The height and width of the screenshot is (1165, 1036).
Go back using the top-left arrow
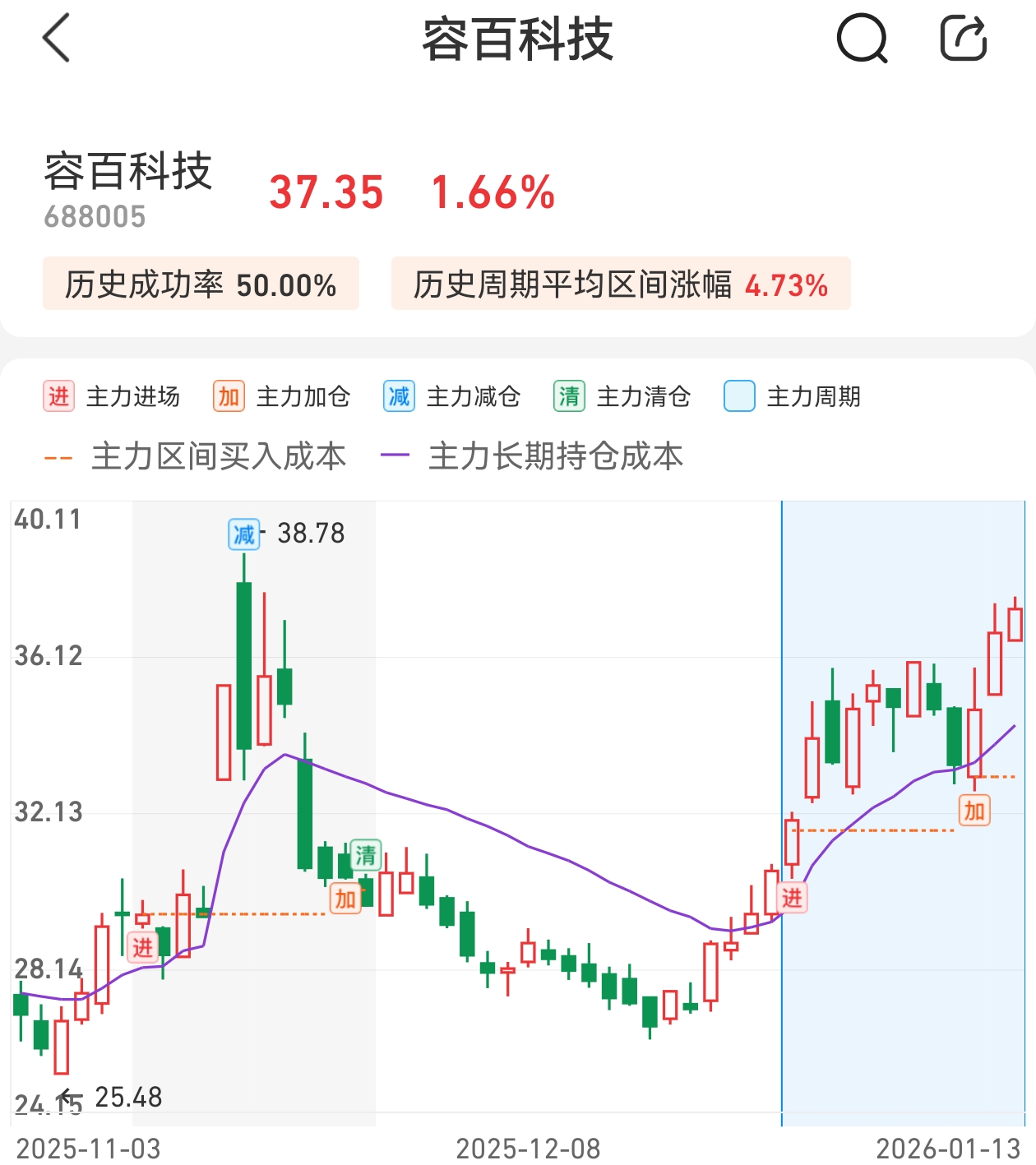[x=56, y=38]
